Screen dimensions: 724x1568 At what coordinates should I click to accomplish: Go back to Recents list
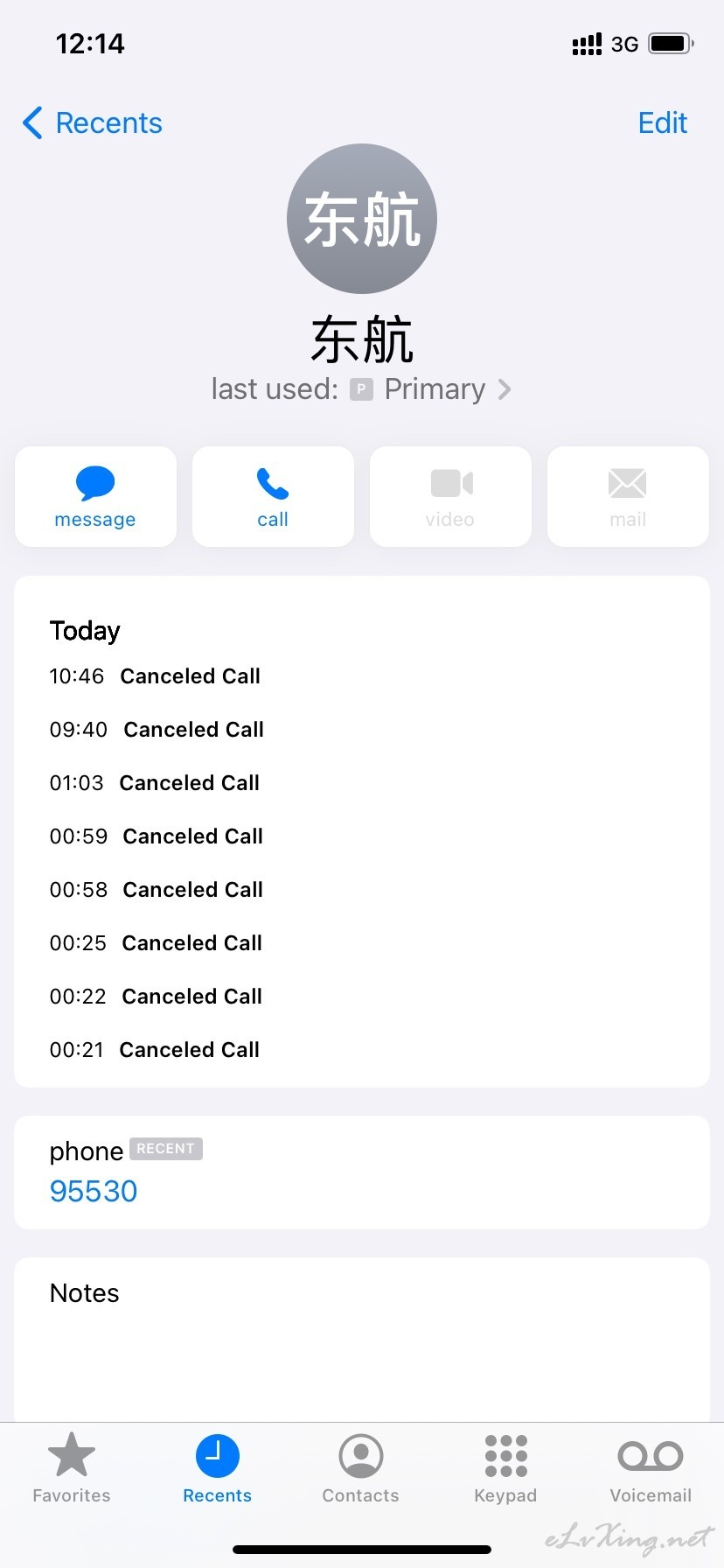click(92, 122)
